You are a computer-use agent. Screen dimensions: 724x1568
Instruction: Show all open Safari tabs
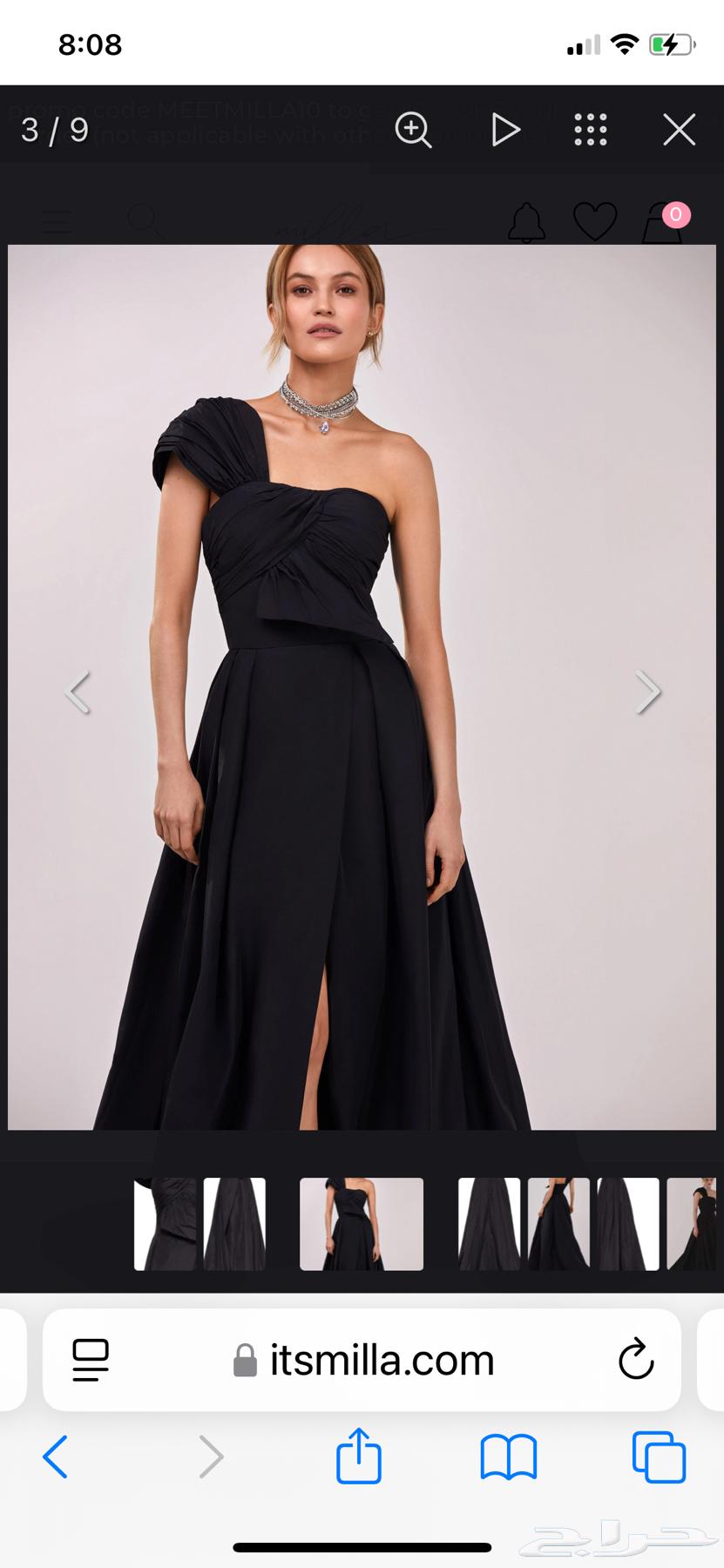click(x=659, y=1457)
